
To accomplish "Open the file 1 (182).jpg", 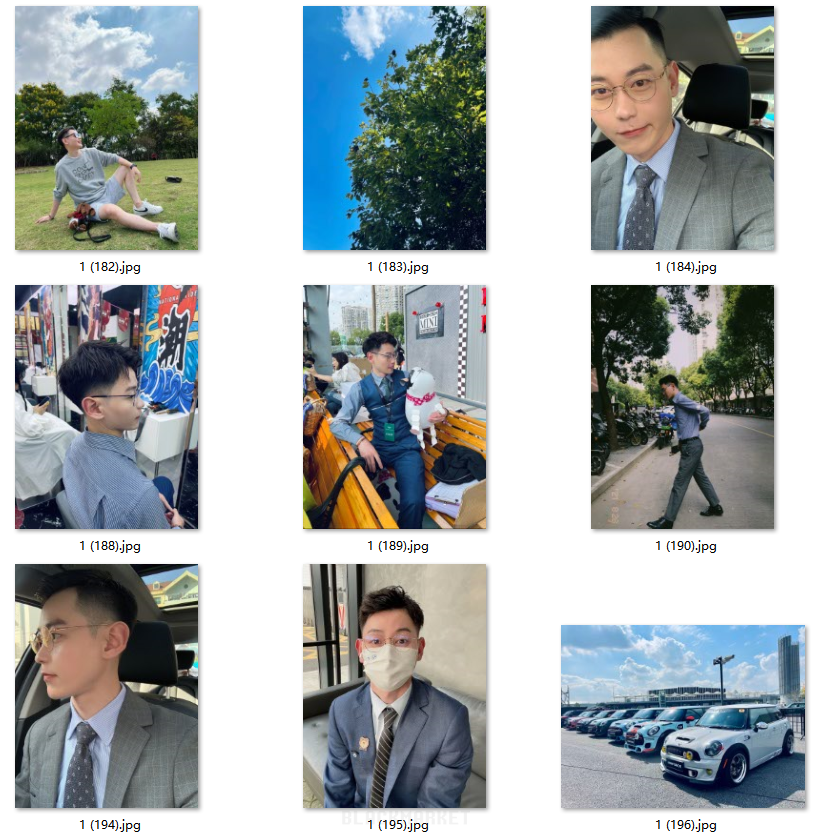I will (x=107, y=128).
